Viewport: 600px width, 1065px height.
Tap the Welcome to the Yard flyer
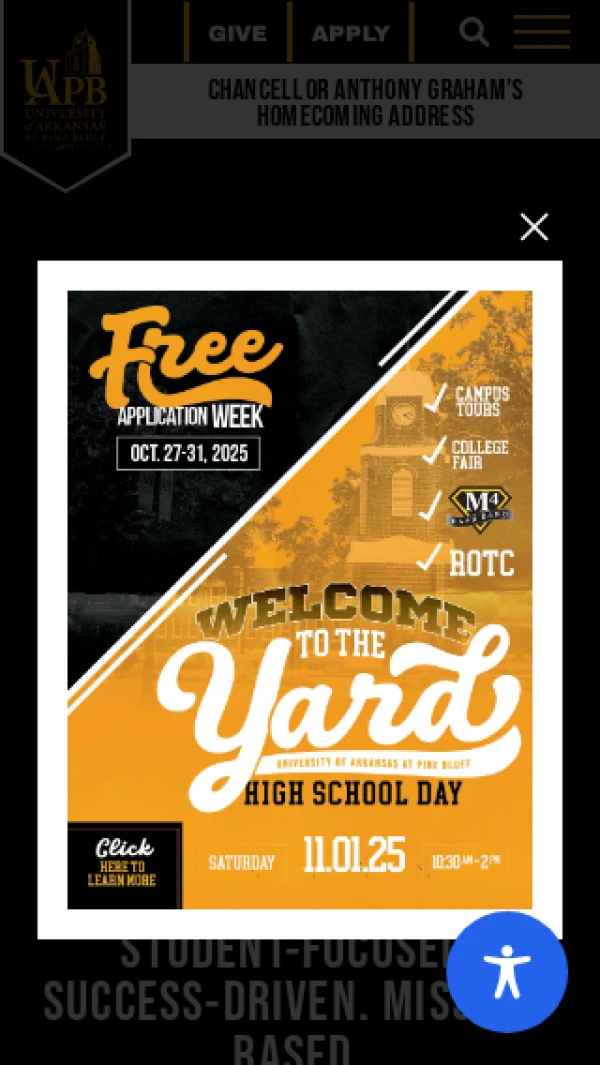[x=300, y=600]
